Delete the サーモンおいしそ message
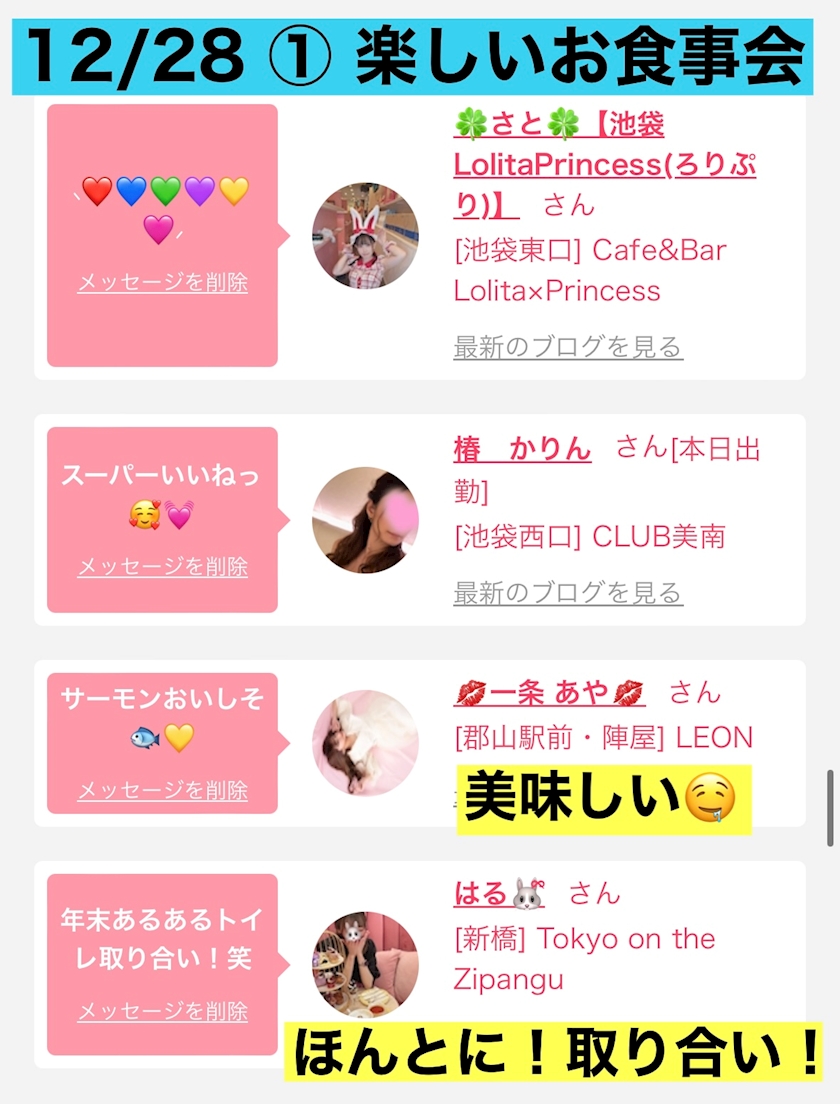Viewport: 840px width, 1104px height. click(163, 790)
